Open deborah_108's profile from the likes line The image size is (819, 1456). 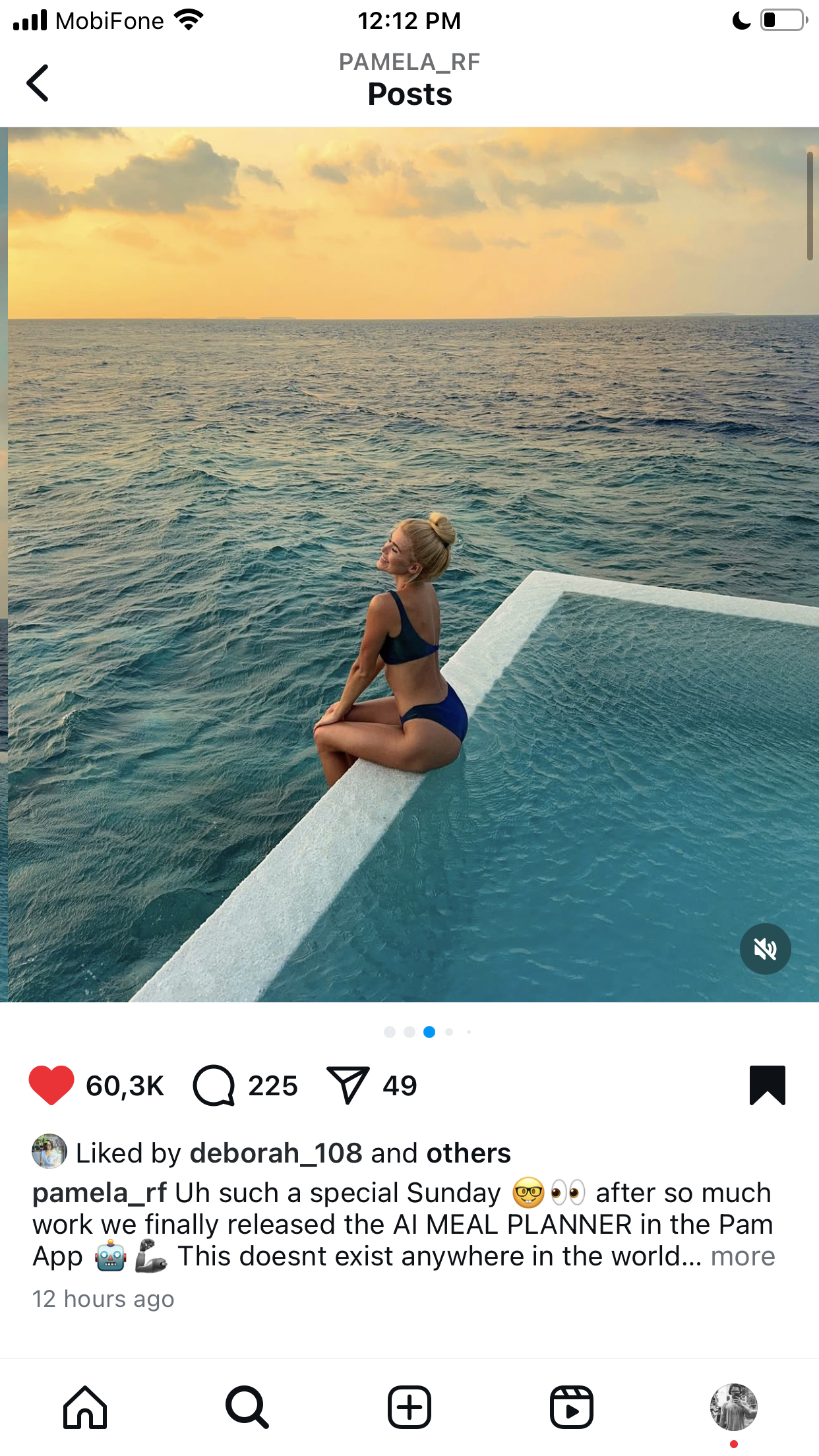[x=276, y=1153]
